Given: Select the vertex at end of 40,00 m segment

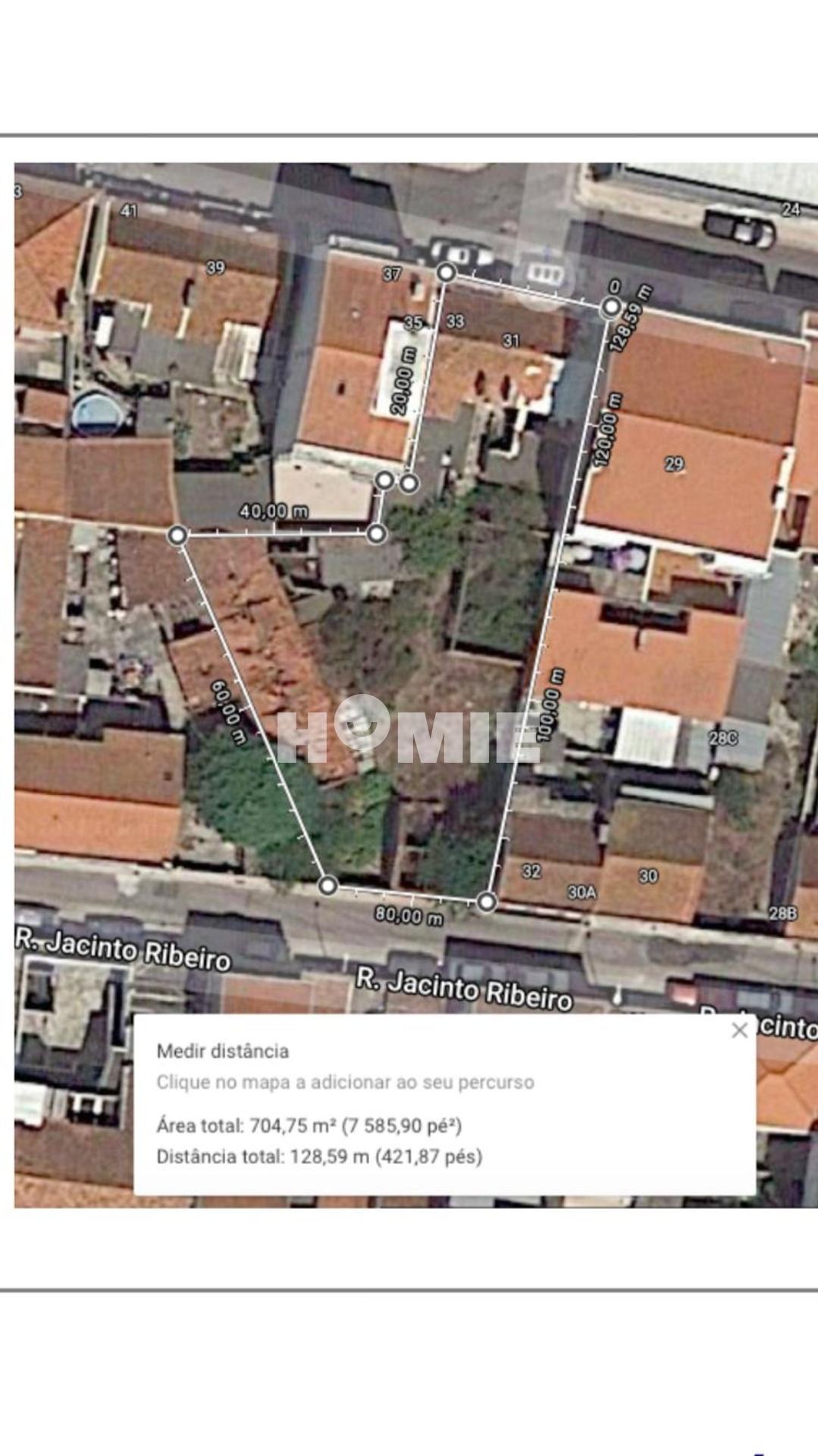Looking at the screenshot, I should (x=377, y=535).
